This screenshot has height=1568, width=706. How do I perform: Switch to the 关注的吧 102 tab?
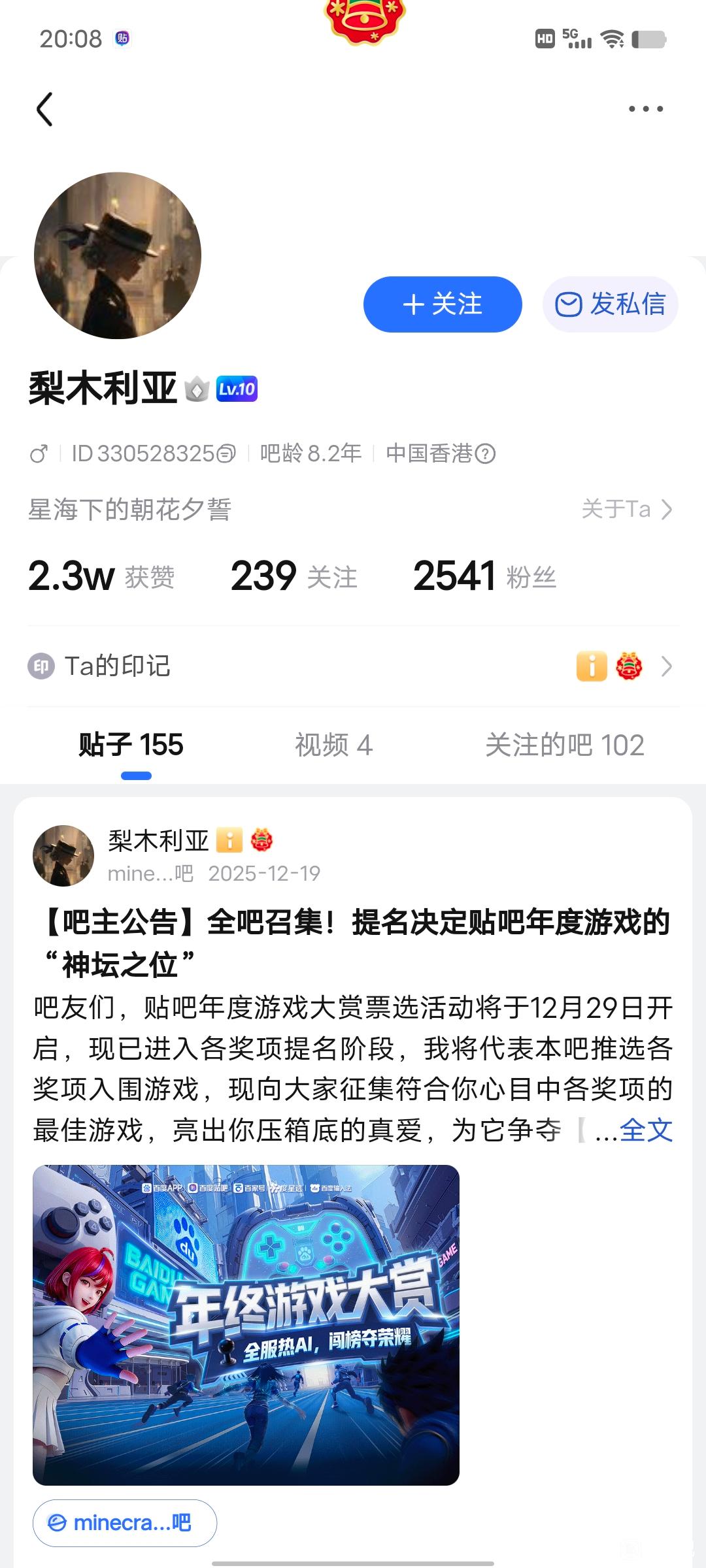pyautogui.click(x=564, y=745)
